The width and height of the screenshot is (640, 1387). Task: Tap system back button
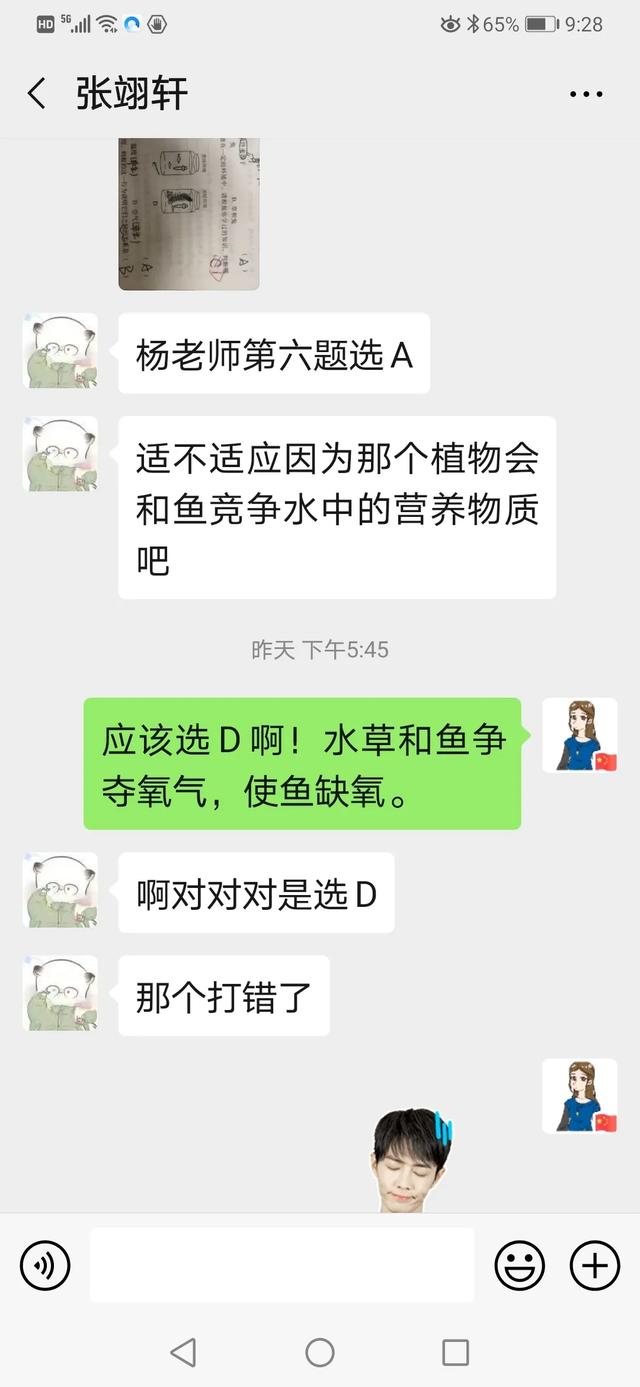click(x=183, y=1353)
